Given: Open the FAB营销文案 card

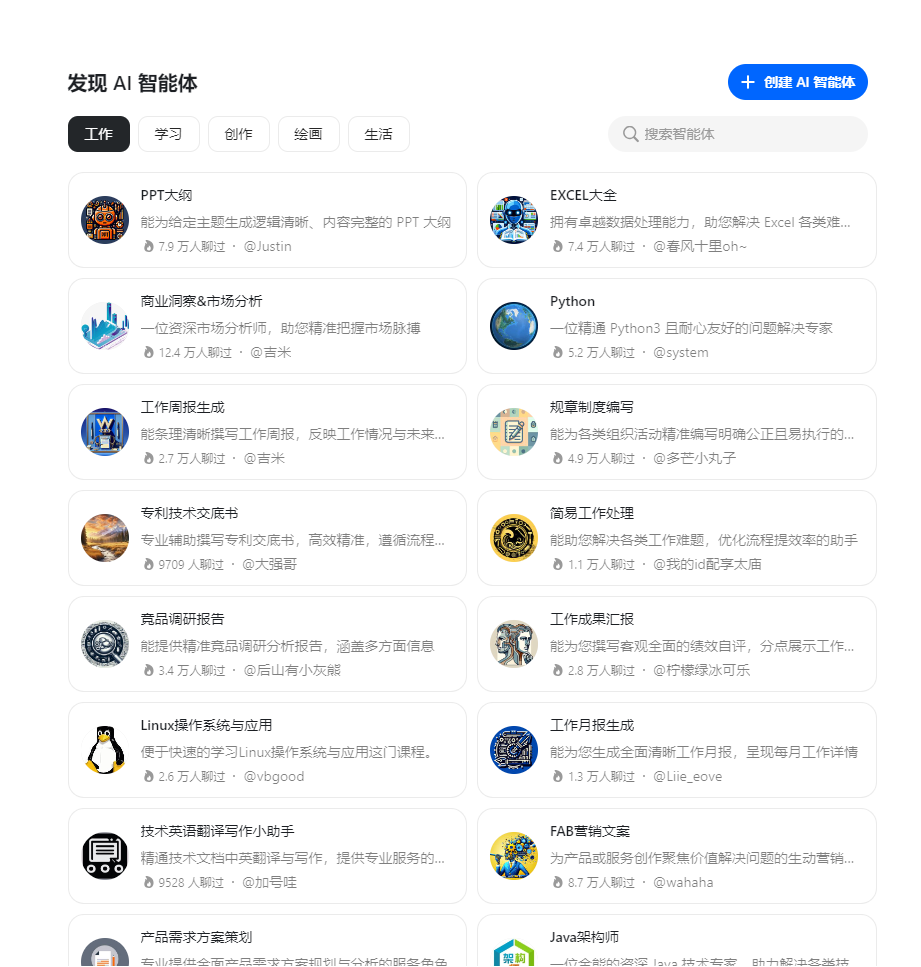Looking at the screenshot, I should [x=676, y=856].
